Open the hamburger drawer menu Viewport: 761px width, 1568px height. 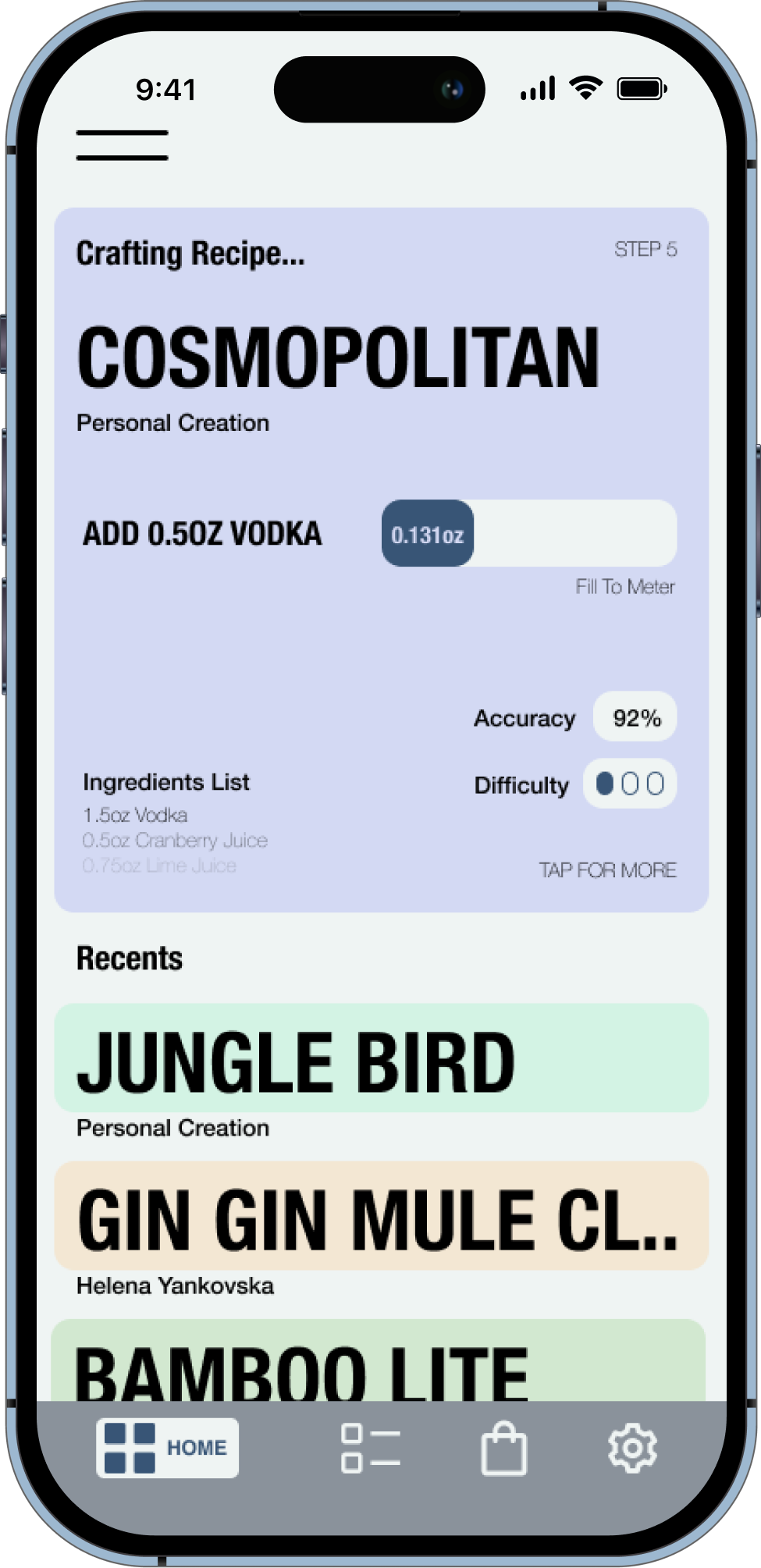pos(122,146)
